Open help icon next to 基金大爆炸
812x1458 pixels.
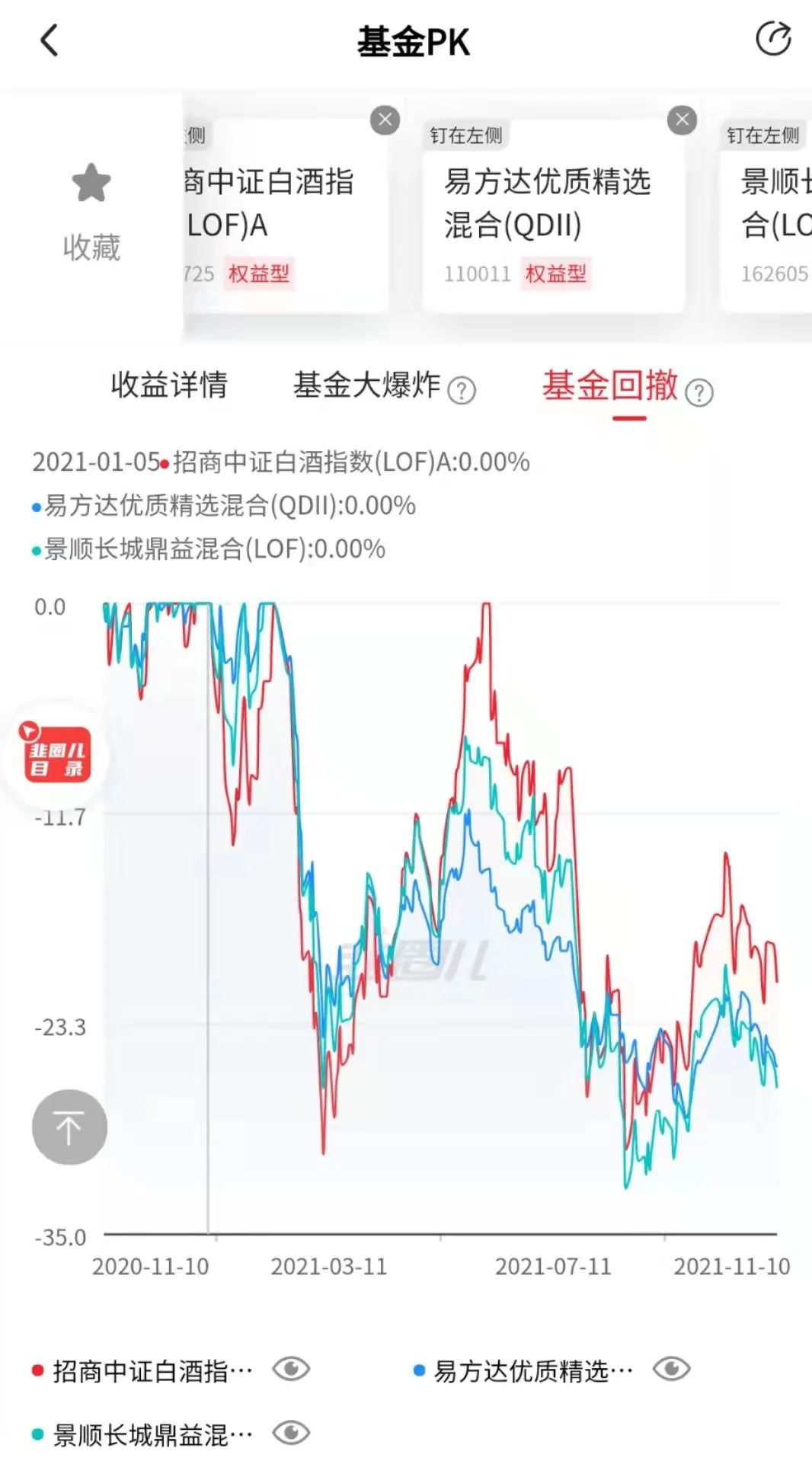(x=462, y=391)
